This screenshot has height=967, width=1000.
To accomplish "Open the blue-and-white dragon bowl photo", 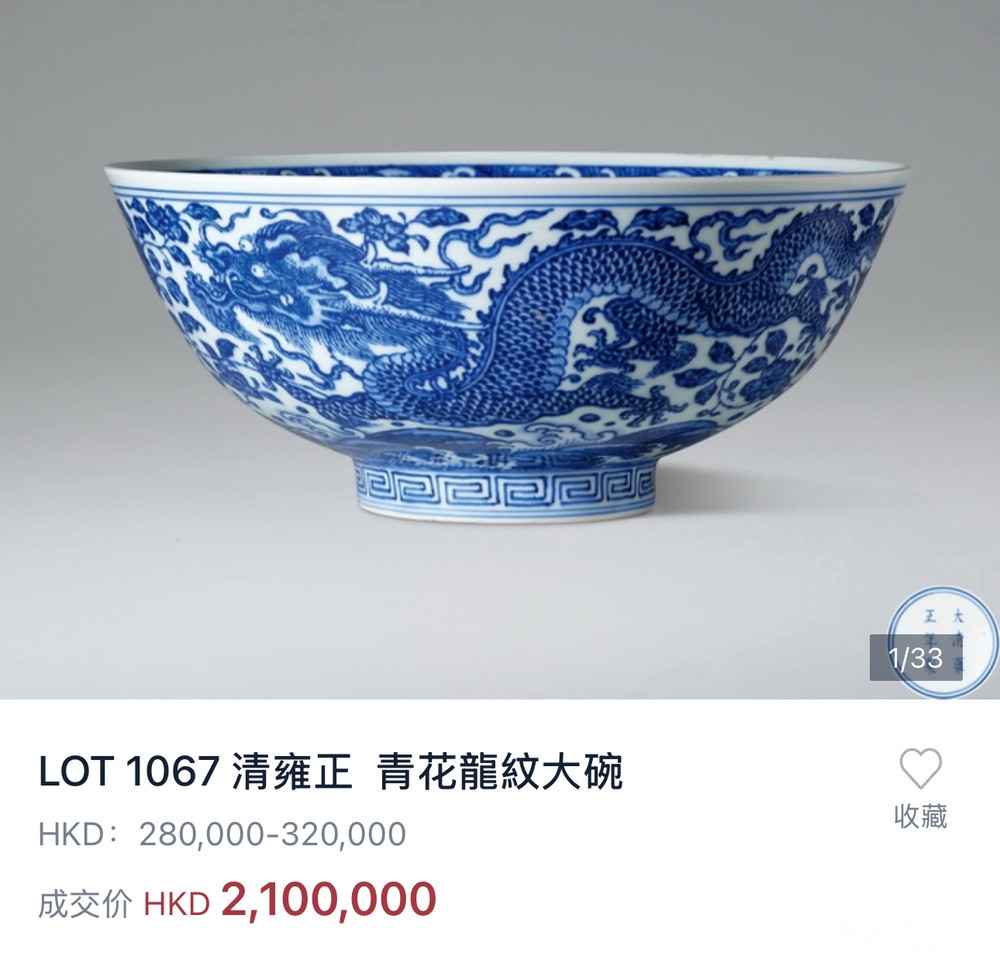I will tap(505, 340).
